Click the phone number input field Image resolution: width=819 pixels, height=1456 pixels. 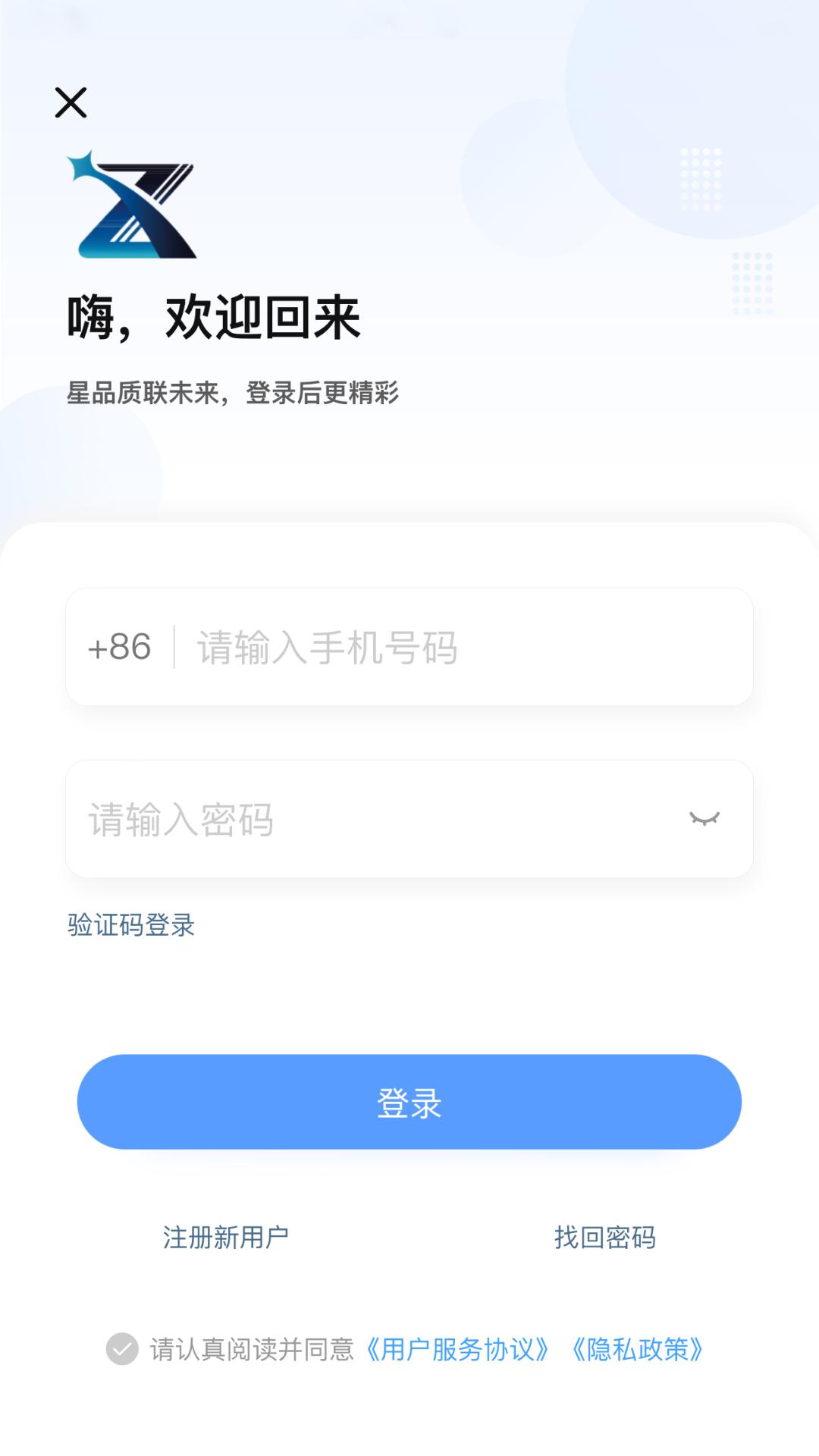pos(417,648)
